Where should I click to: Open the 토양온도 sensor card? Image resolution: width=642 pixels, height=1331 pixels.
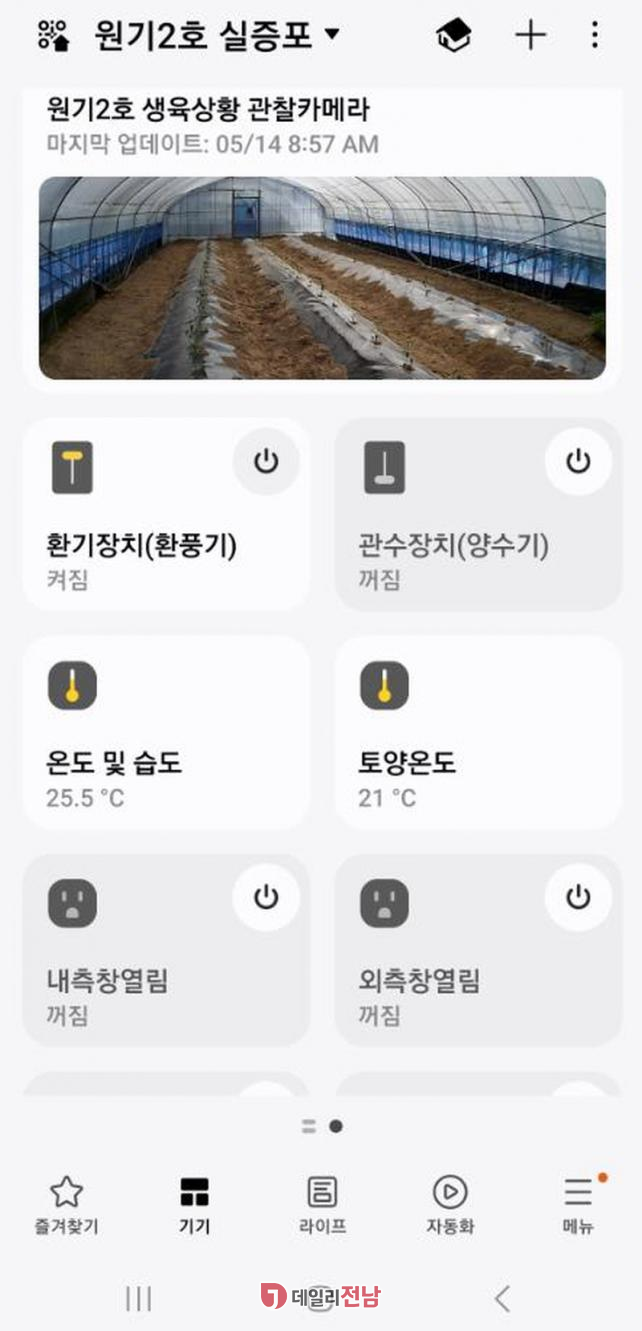478,733
